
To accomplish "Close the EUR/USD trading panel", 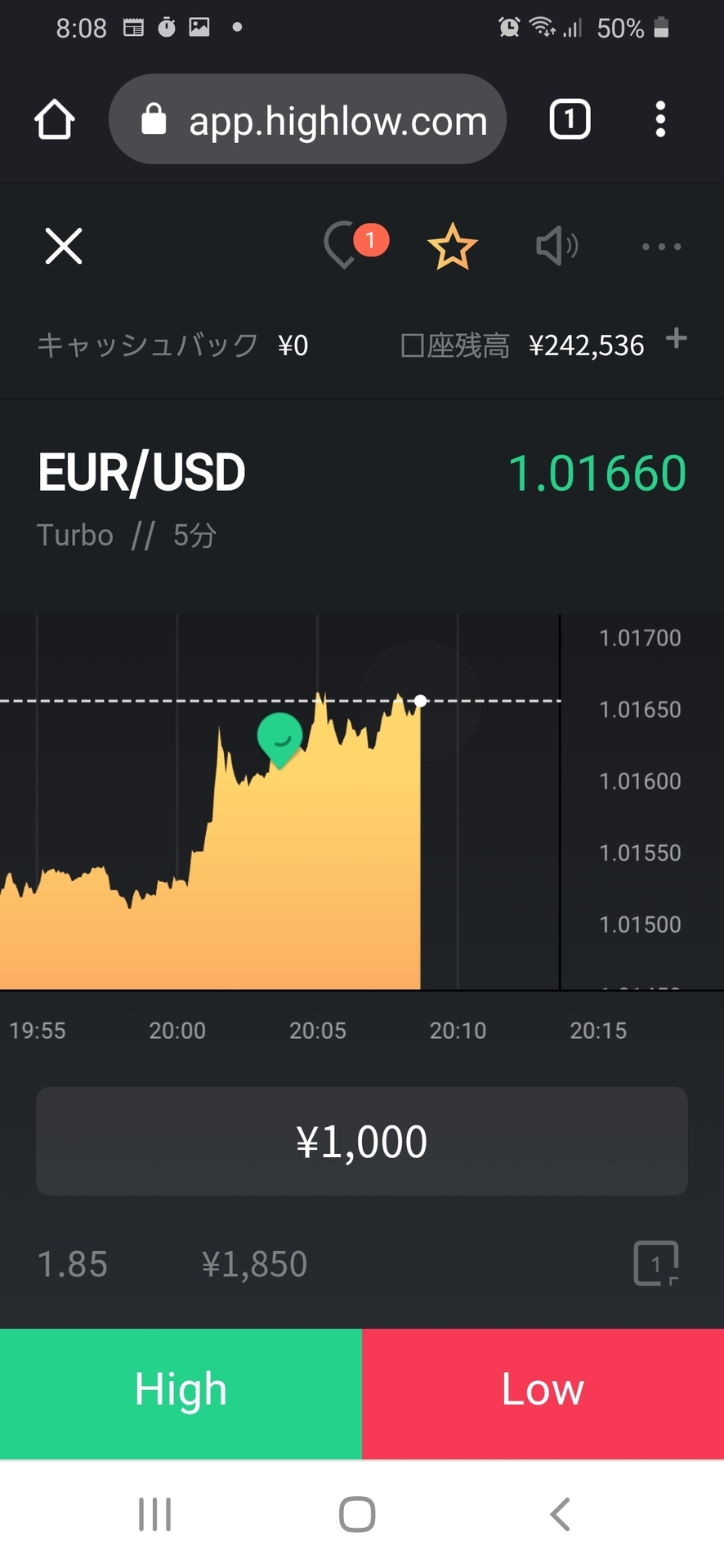I will pyautogui.click(x=64, y=247).
